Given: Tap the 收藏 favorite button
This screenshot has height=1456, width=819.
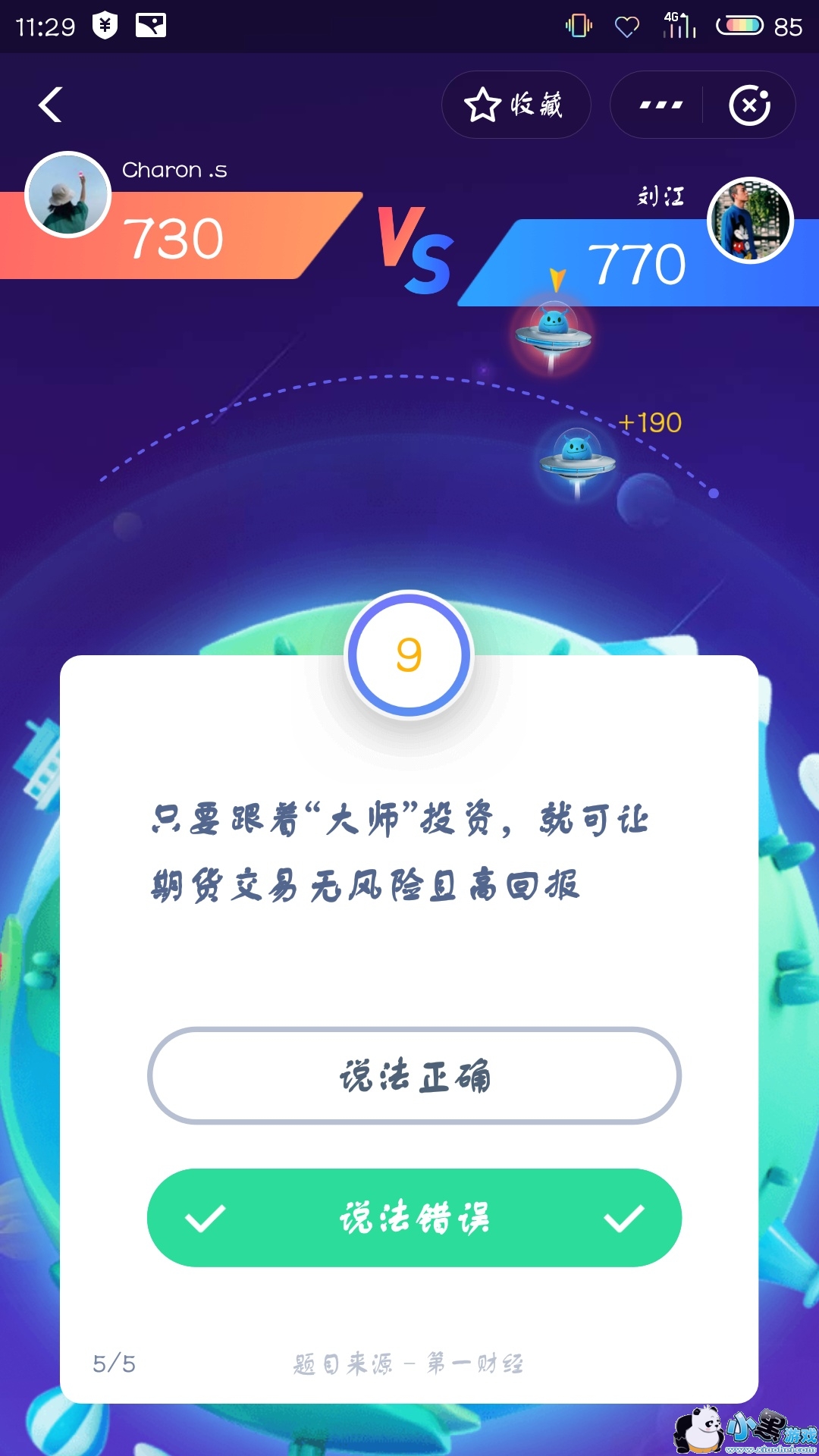Looking at the screenshot, I should [516, 105].
